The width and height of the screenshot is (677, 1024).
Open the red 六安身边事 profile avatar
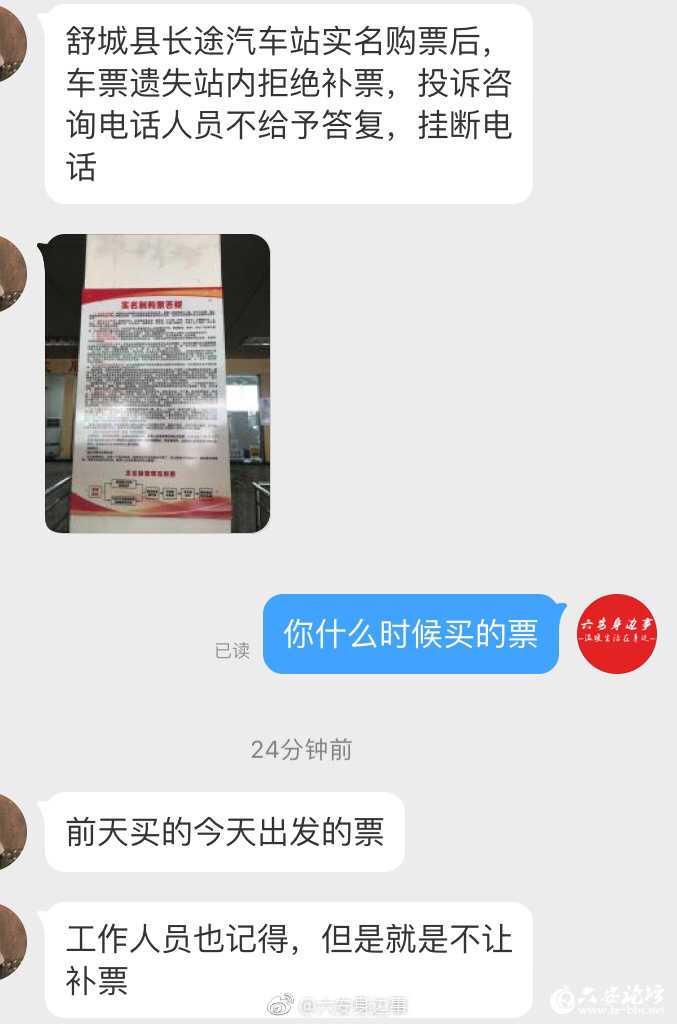[x=617, y=633]
